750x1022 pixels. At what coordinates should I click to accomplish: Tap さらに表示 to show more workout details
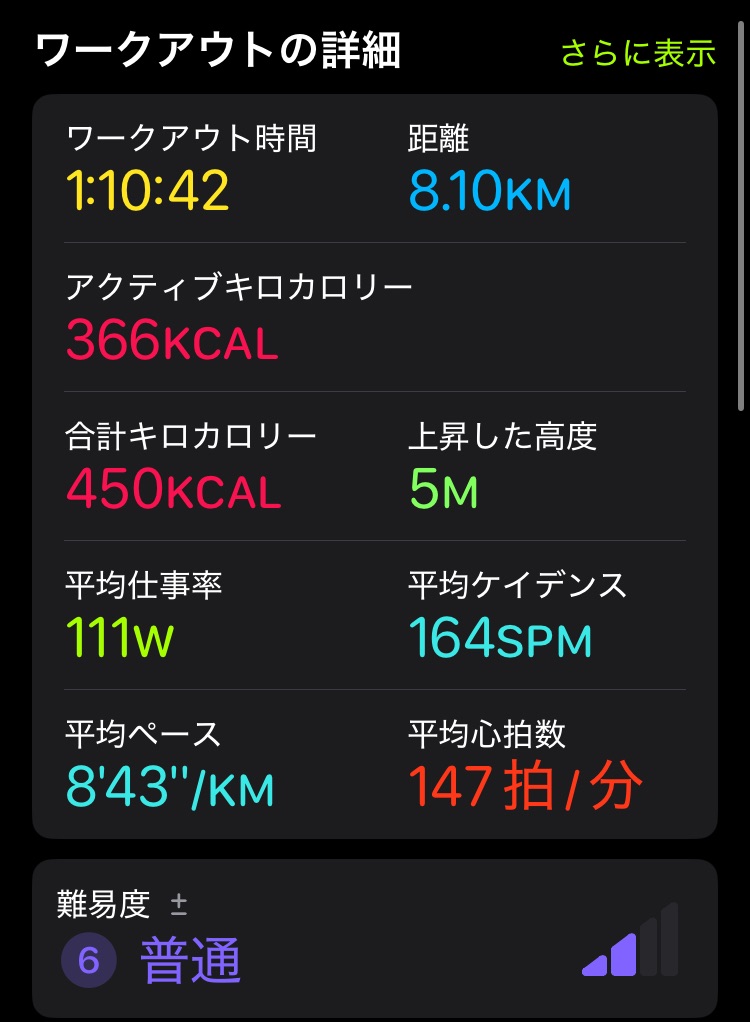[638, 53]
